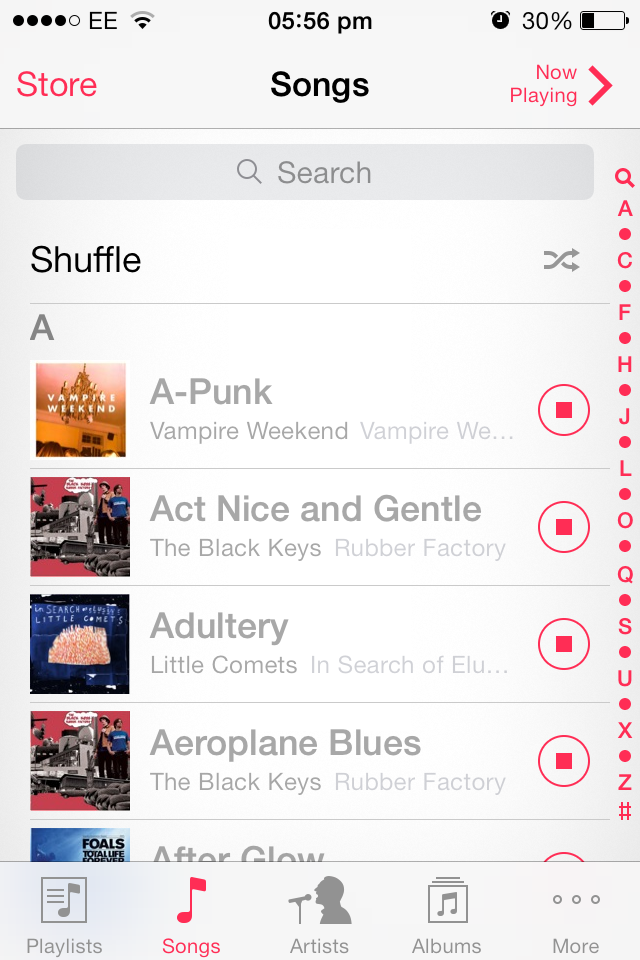The height and width of the screenshot is (960, 640).
Task: Tap stop icon next to Aeroplane Blues
Action: pyautogui.click(x=563, y=761)
